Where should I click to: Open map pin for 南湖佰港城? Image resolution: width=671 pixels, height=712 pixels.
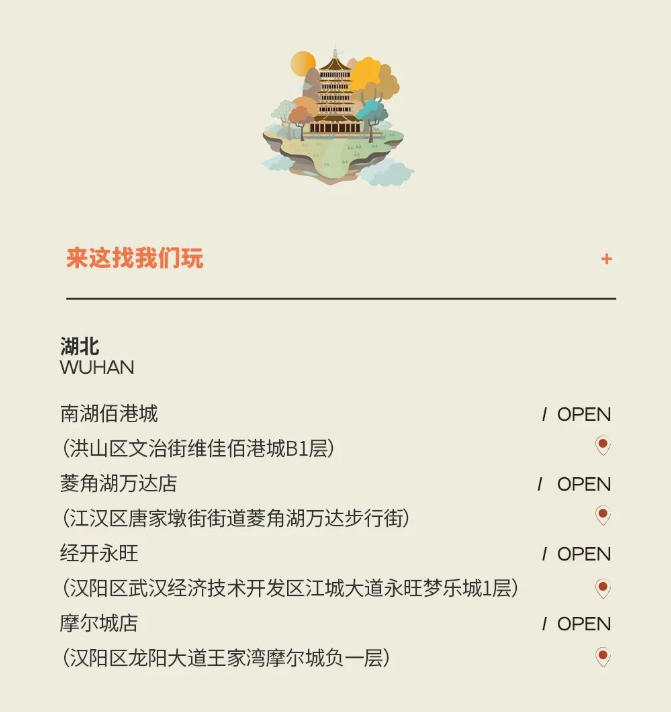click(602, 446)
